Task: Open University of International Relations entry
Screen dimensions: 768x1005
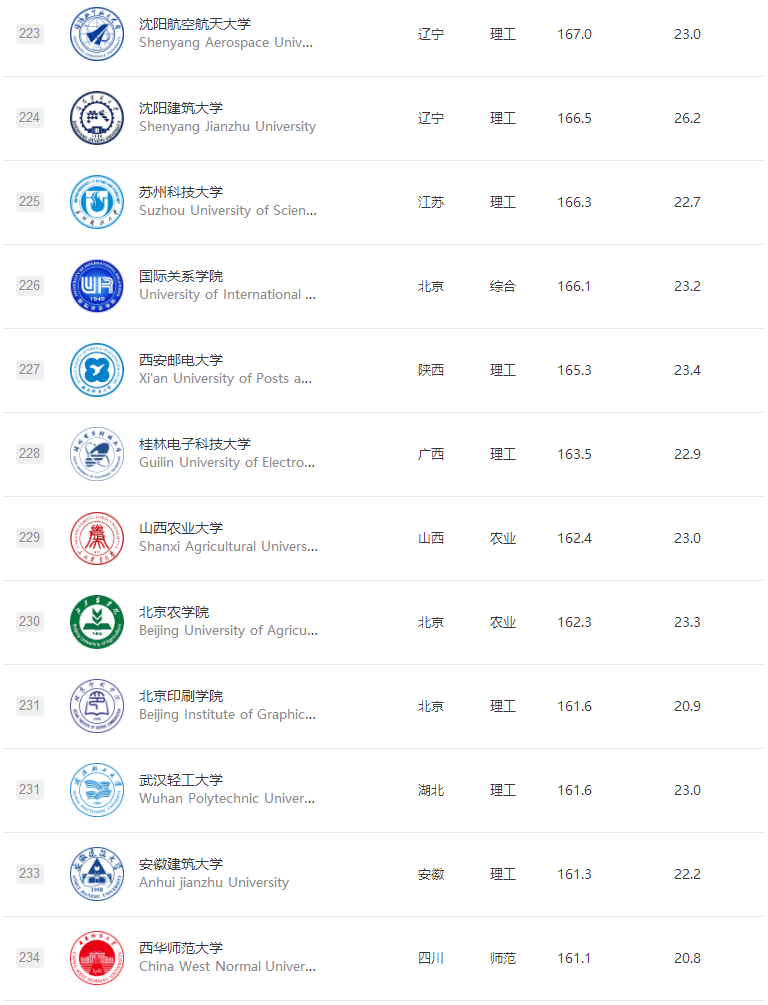Action: [181, 276]
